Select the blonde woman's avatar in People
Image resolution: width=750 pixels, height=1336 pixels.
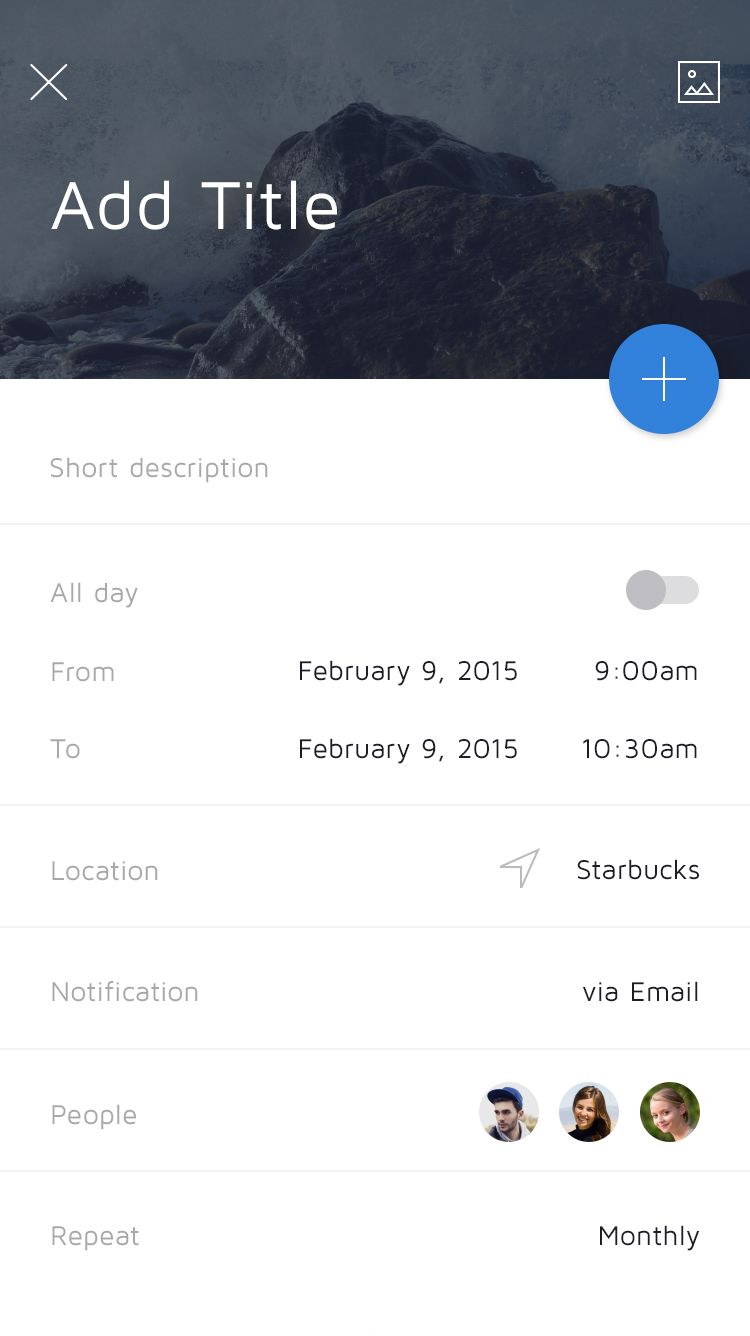(670, 1112)
